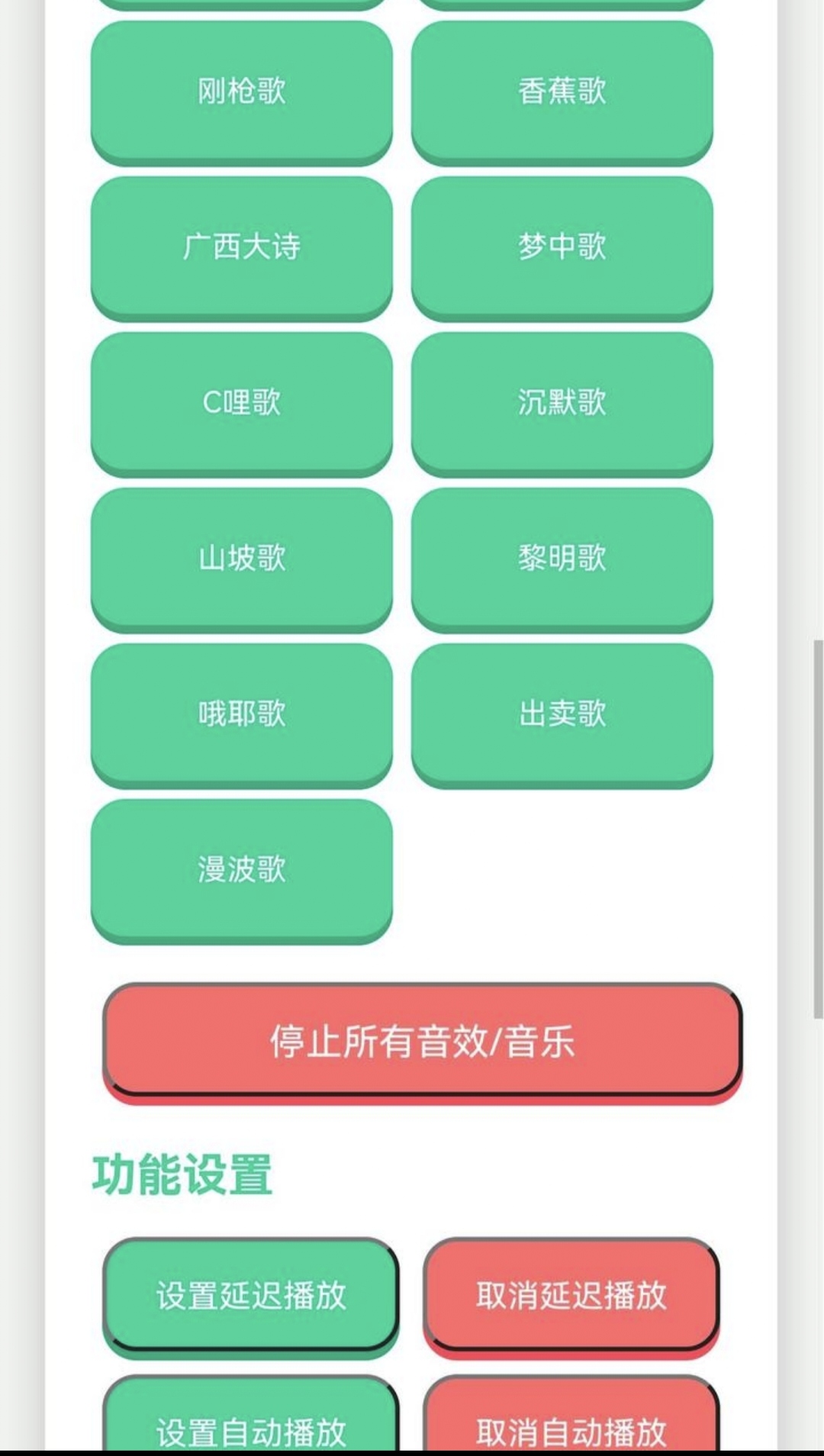Viewport: 824px width, 1456px height.
Task: Start the 梦中歌 music
Action: (x=562, y=246)
